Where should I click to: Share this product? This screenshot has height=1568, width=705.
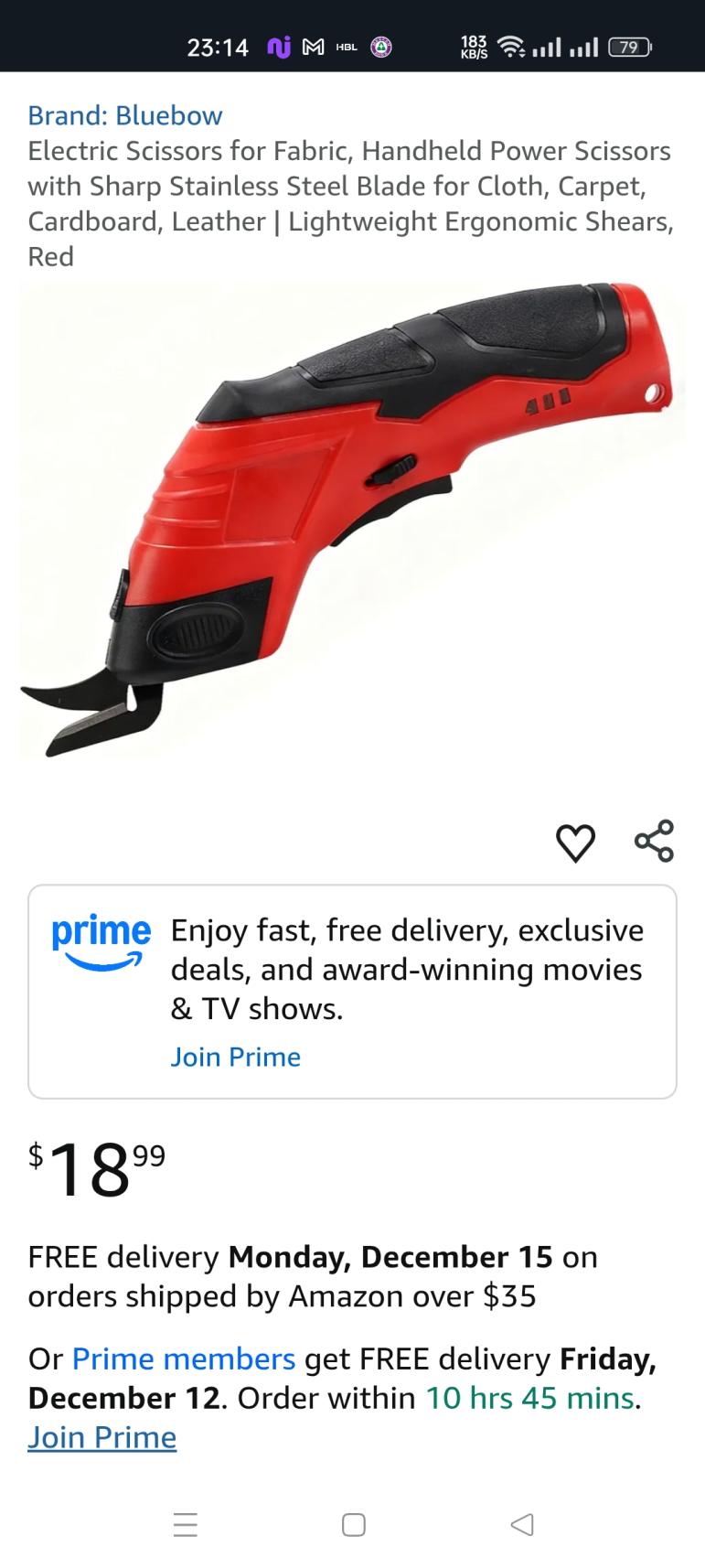click(655, 841)
